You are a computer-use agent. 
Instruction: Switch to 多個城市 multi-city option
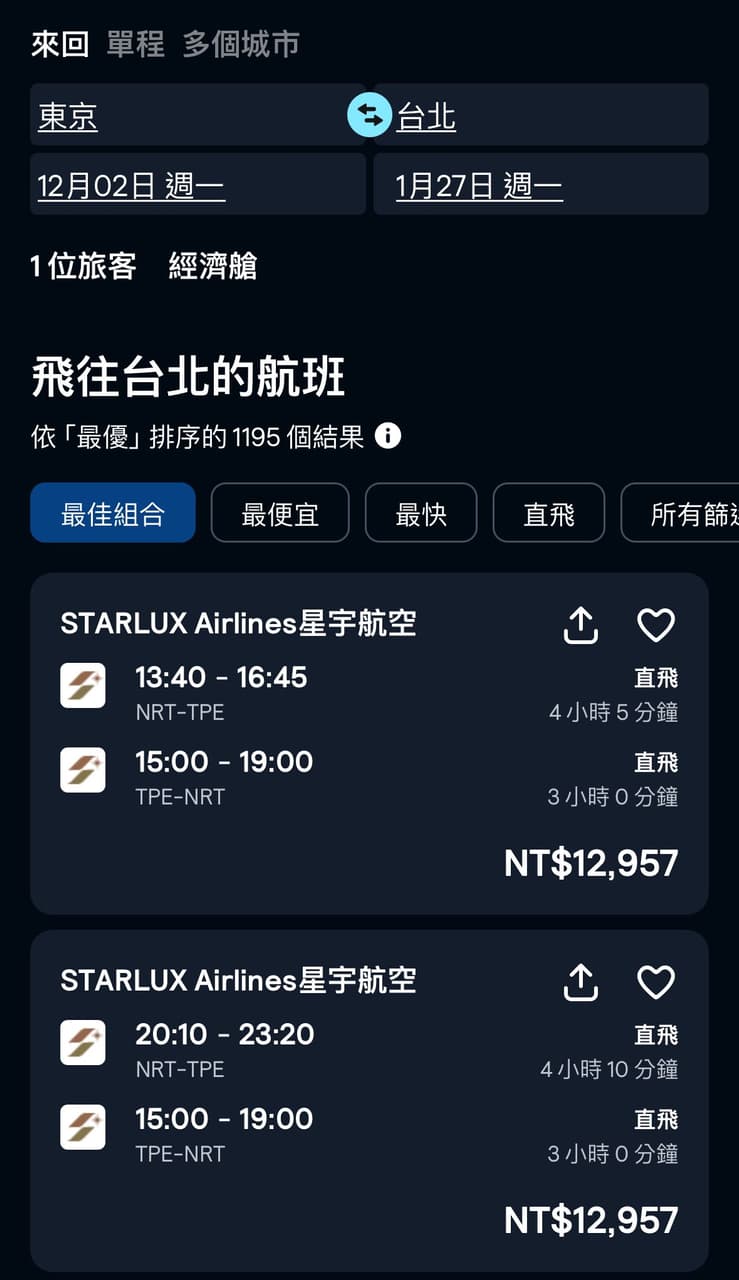coord(241,44)
